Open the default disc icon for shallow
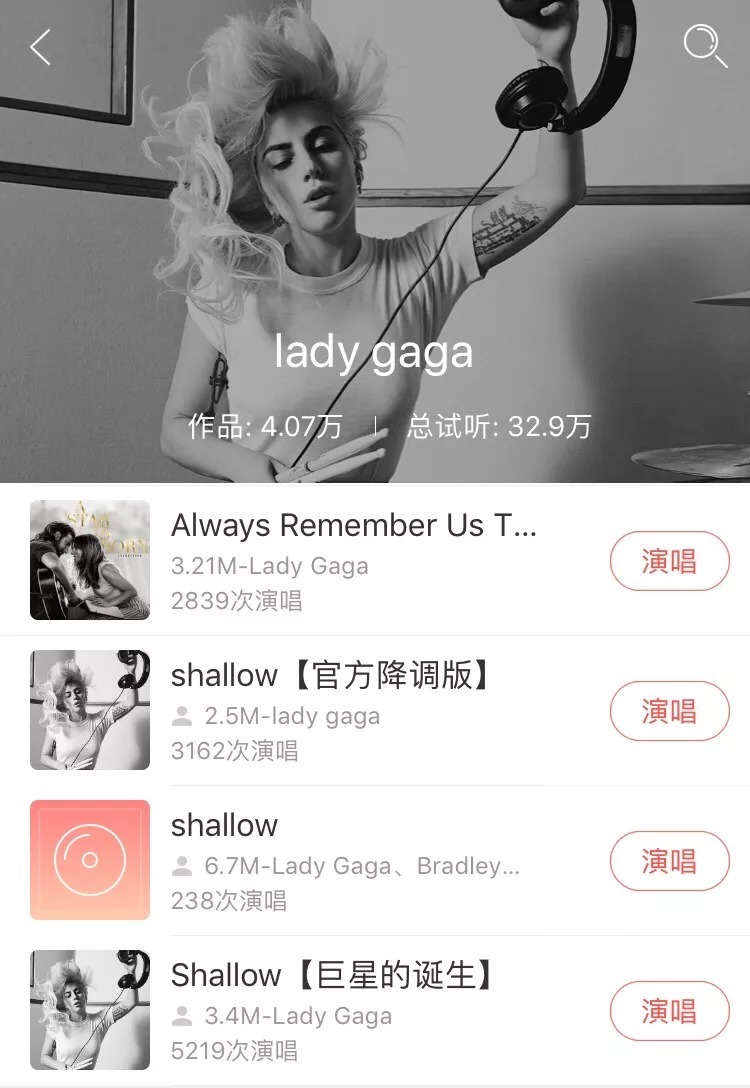This screenshot has width=750, height=1088. [89, 858]
